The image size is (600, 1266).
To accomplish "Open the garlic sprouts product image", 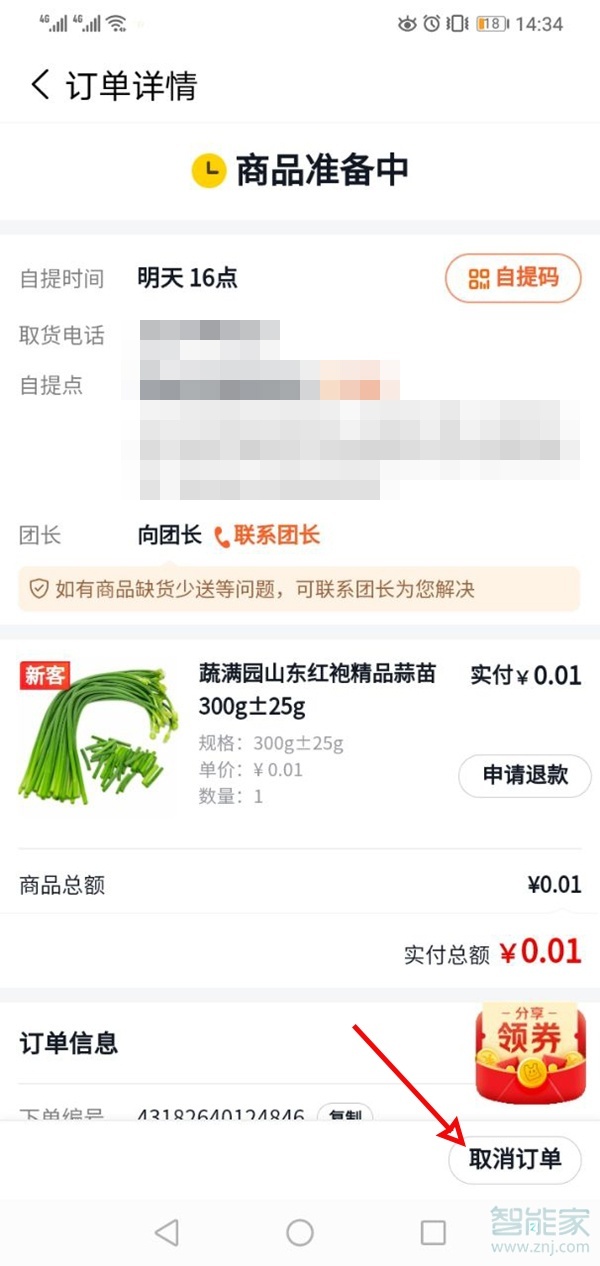I will pyautogui.click(x=98, y=739).
